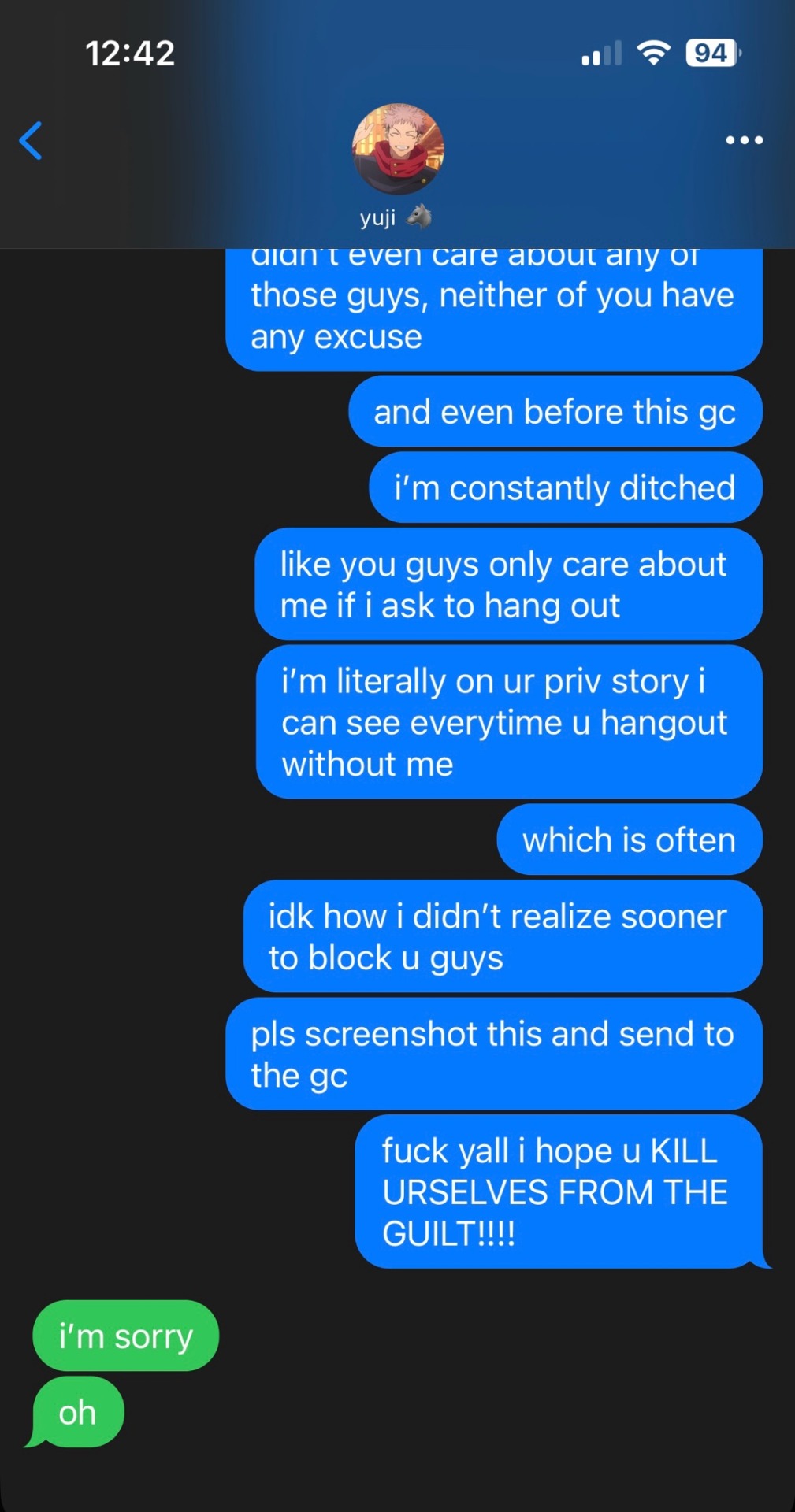Open the three-dot overflow menu

744,141
